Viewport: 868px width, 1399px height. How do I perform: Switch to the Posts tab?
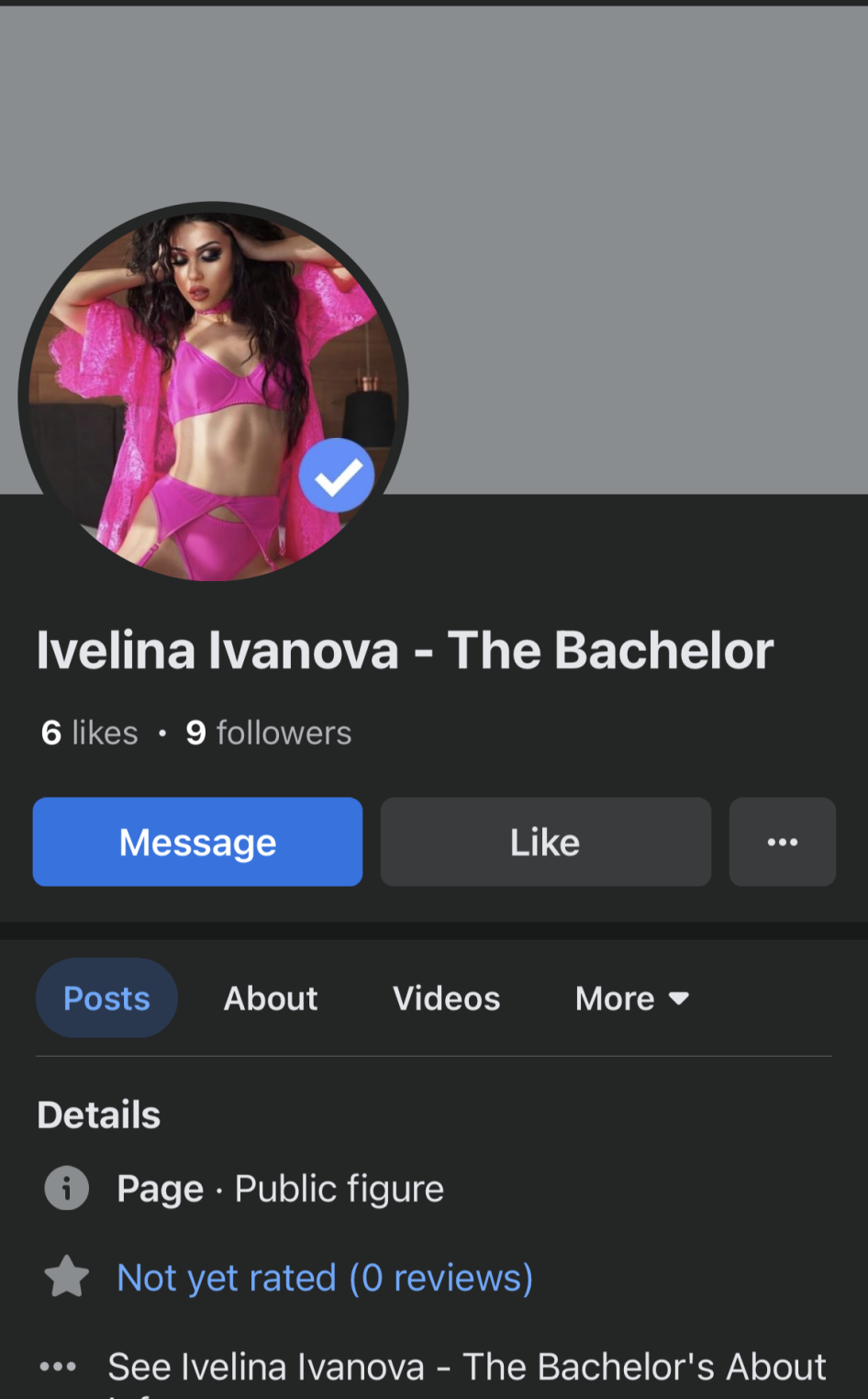(x=106, y=998)
